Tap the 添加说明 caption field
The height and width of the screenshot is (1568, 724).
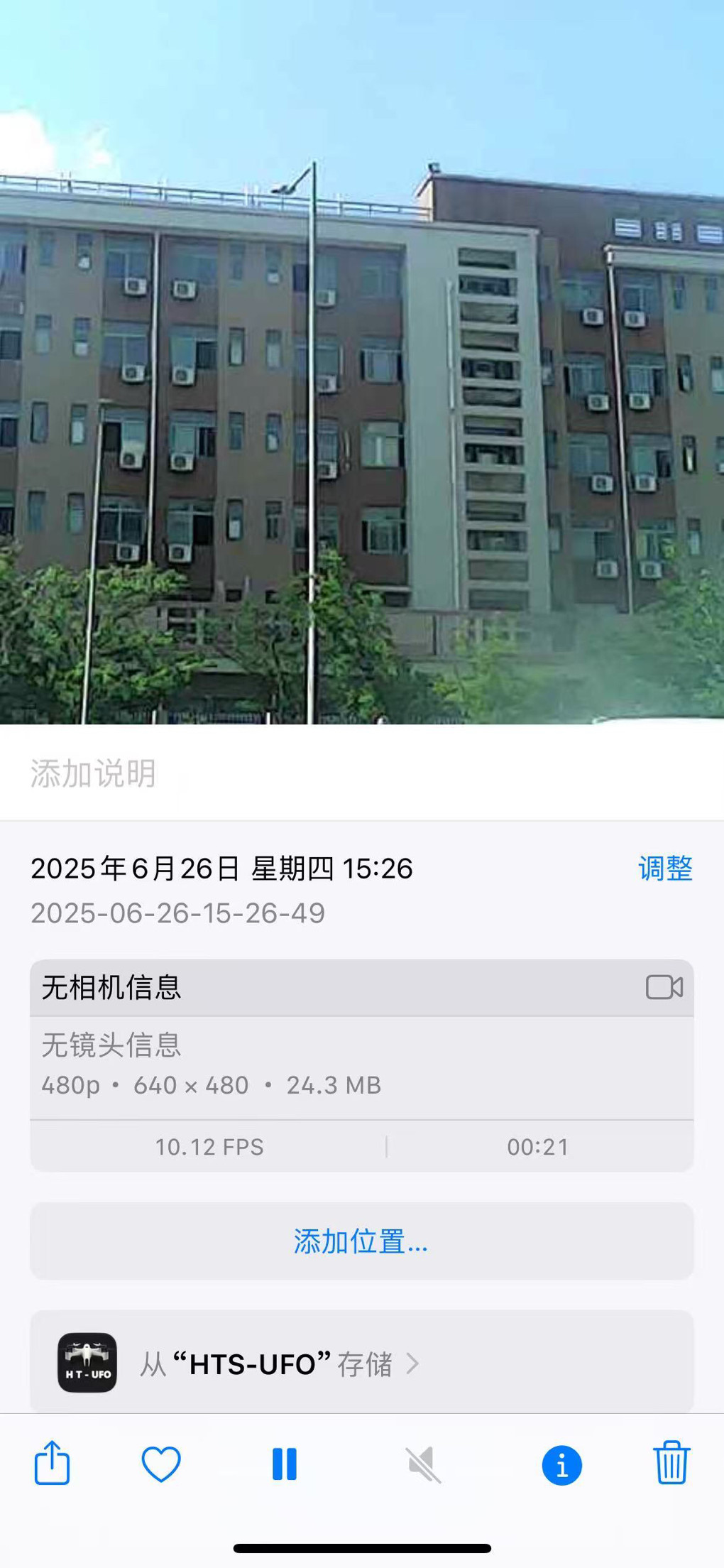pos(362,773)
